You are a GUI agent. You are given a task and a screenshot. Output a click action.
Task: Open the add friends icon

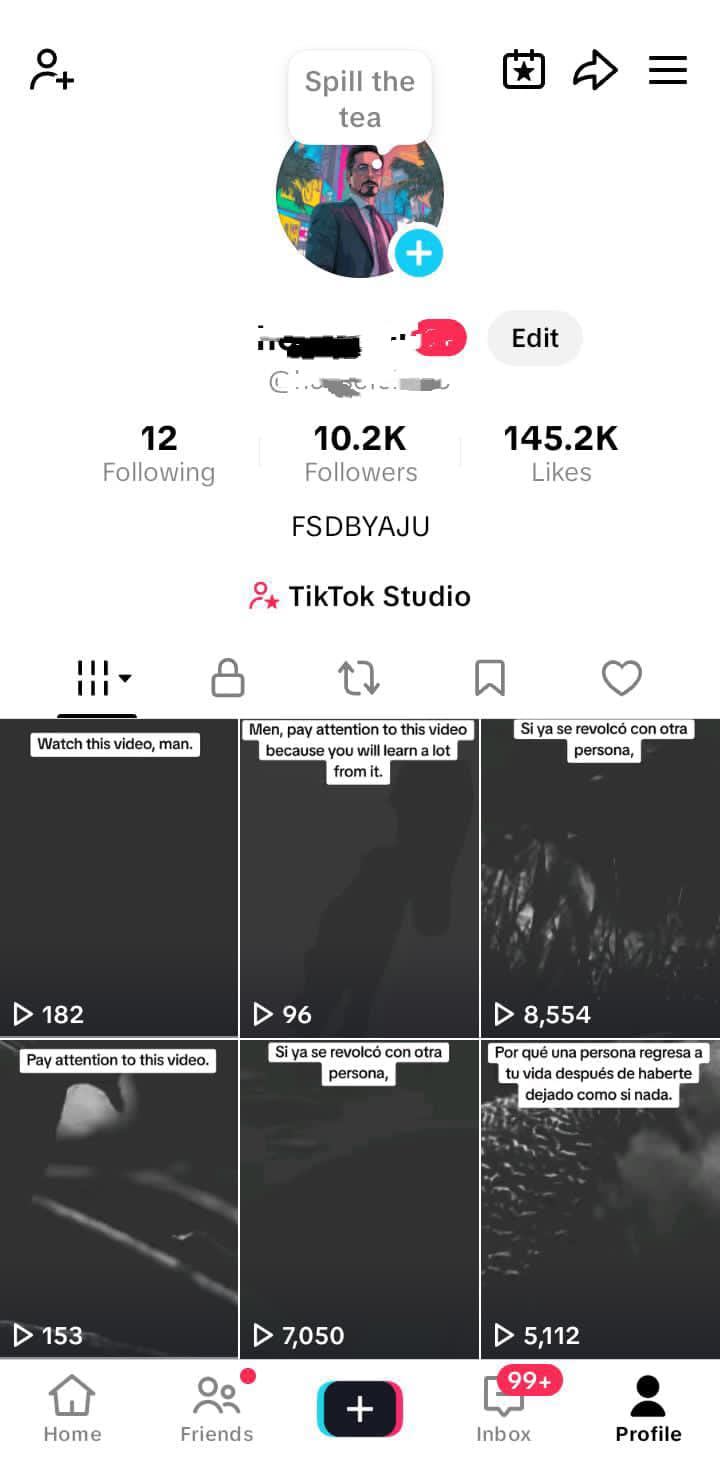point(52,70)
